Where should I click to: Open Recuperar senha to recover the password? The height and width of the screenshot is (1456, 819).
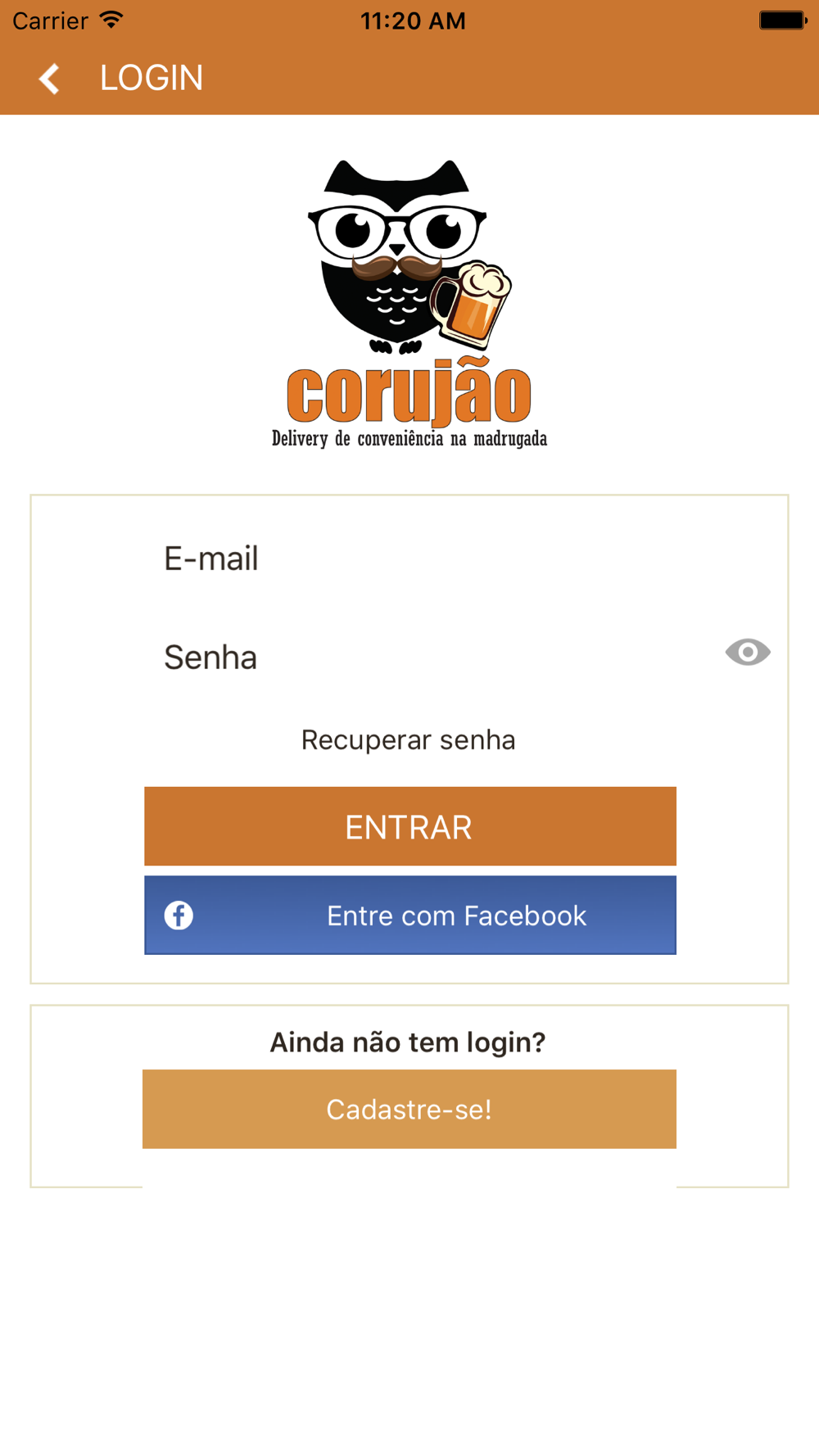409,739
